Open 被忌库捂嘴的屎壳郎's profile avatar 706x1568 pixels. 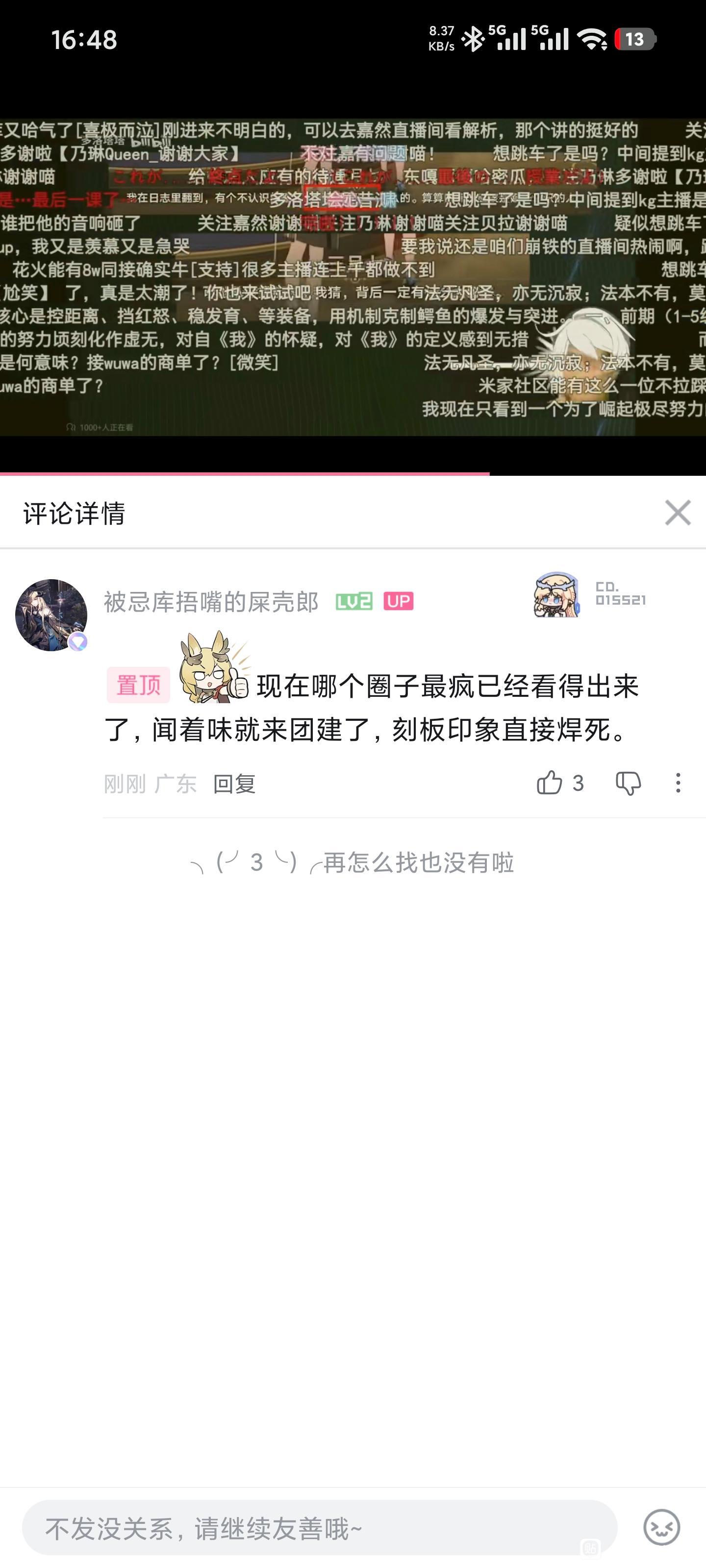(51, 615)
